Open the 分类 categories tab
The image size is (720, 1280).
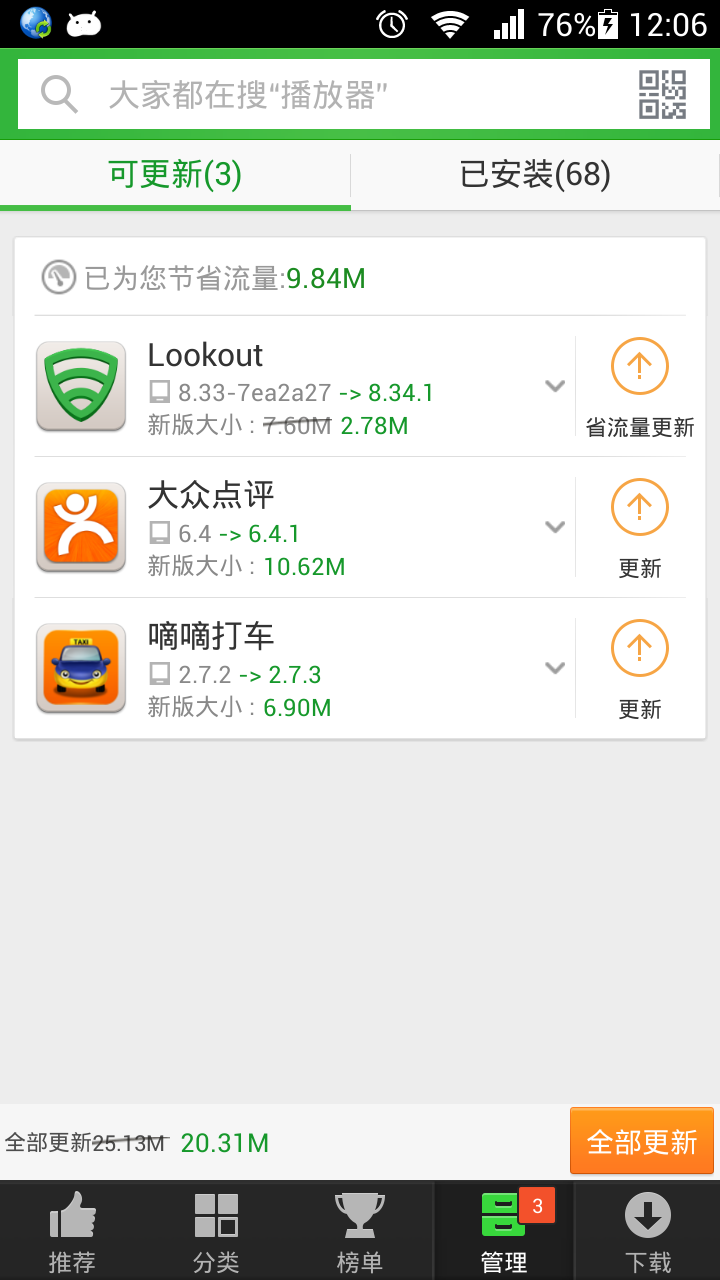click(x=216, y=1231)
